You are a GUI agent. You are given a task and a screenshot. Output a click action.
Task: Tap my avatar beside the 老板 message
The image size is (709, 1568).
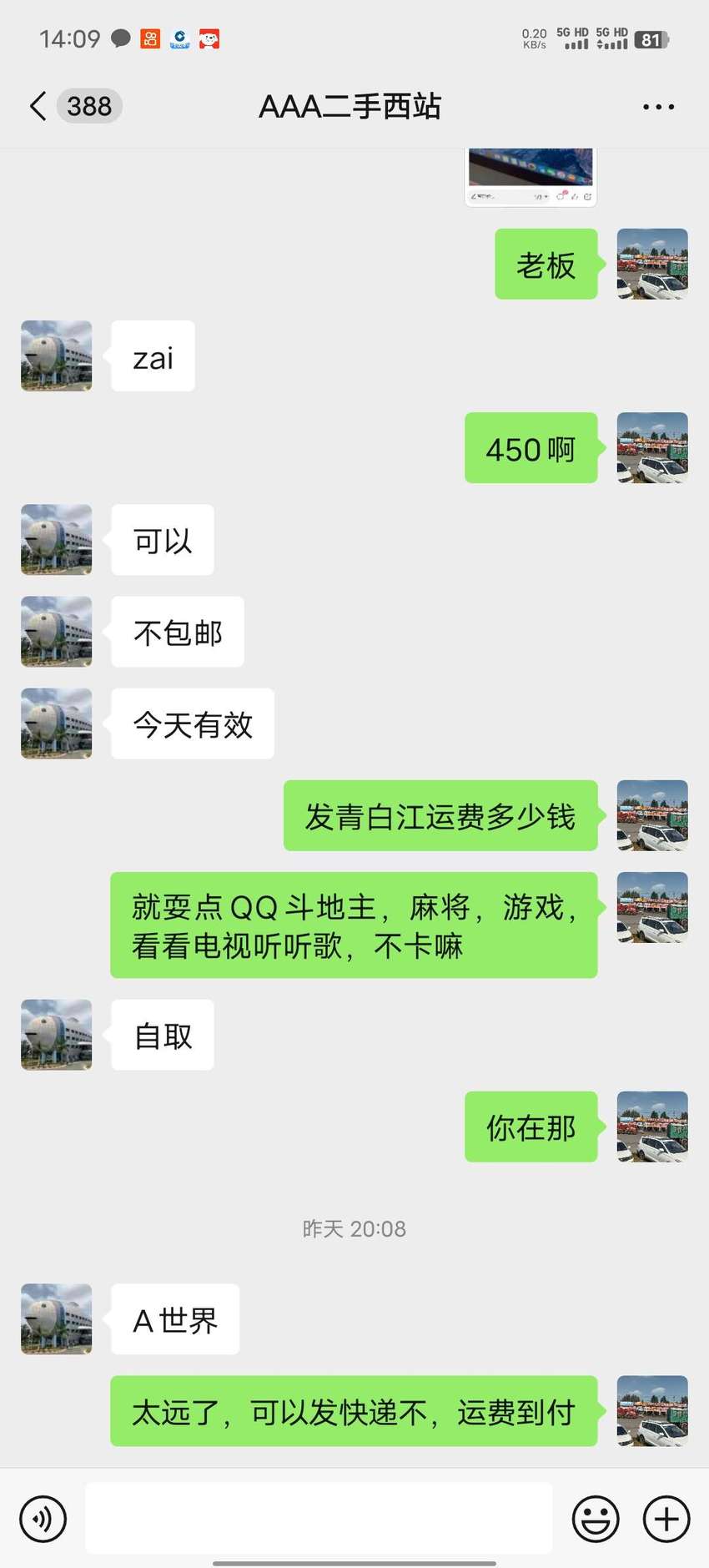[x=652, y=264]
